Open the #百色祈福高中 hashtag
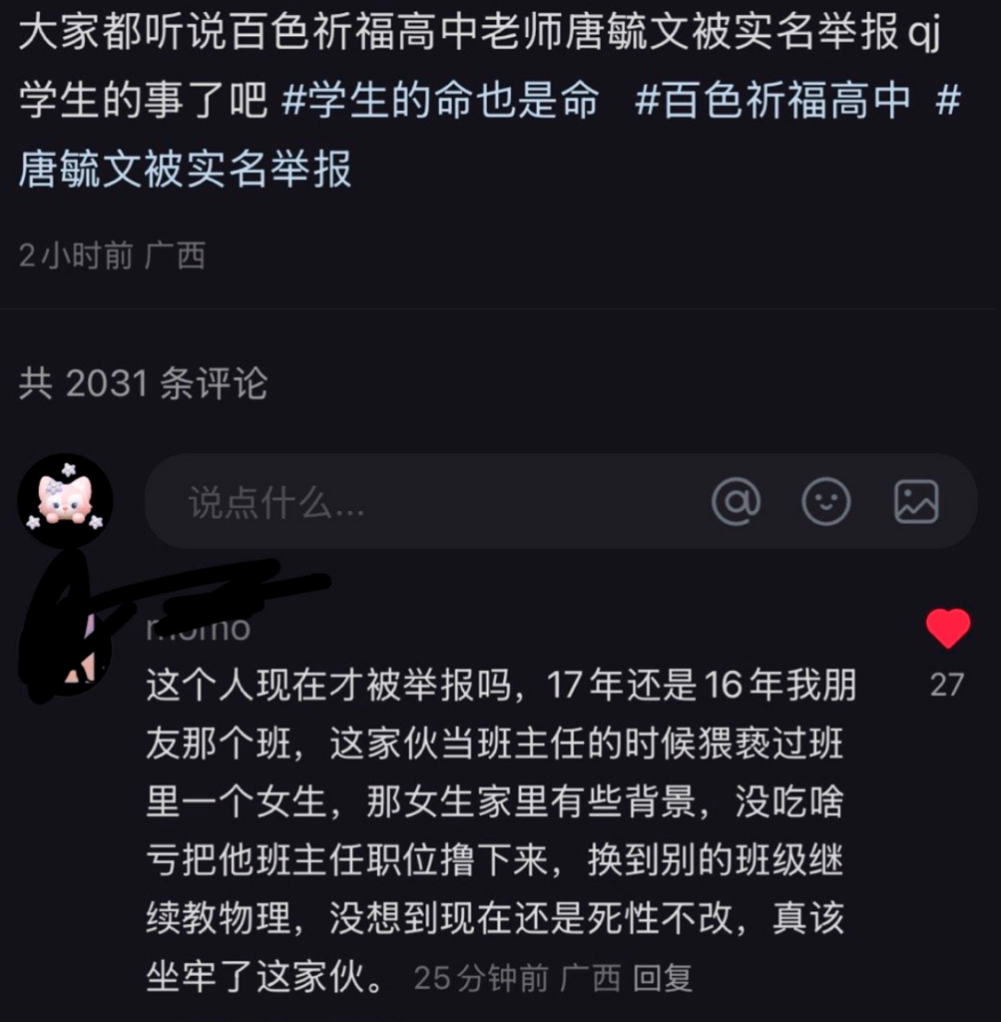The width and height of the screenshot is (1001, 1022). (x=773, y=100)
